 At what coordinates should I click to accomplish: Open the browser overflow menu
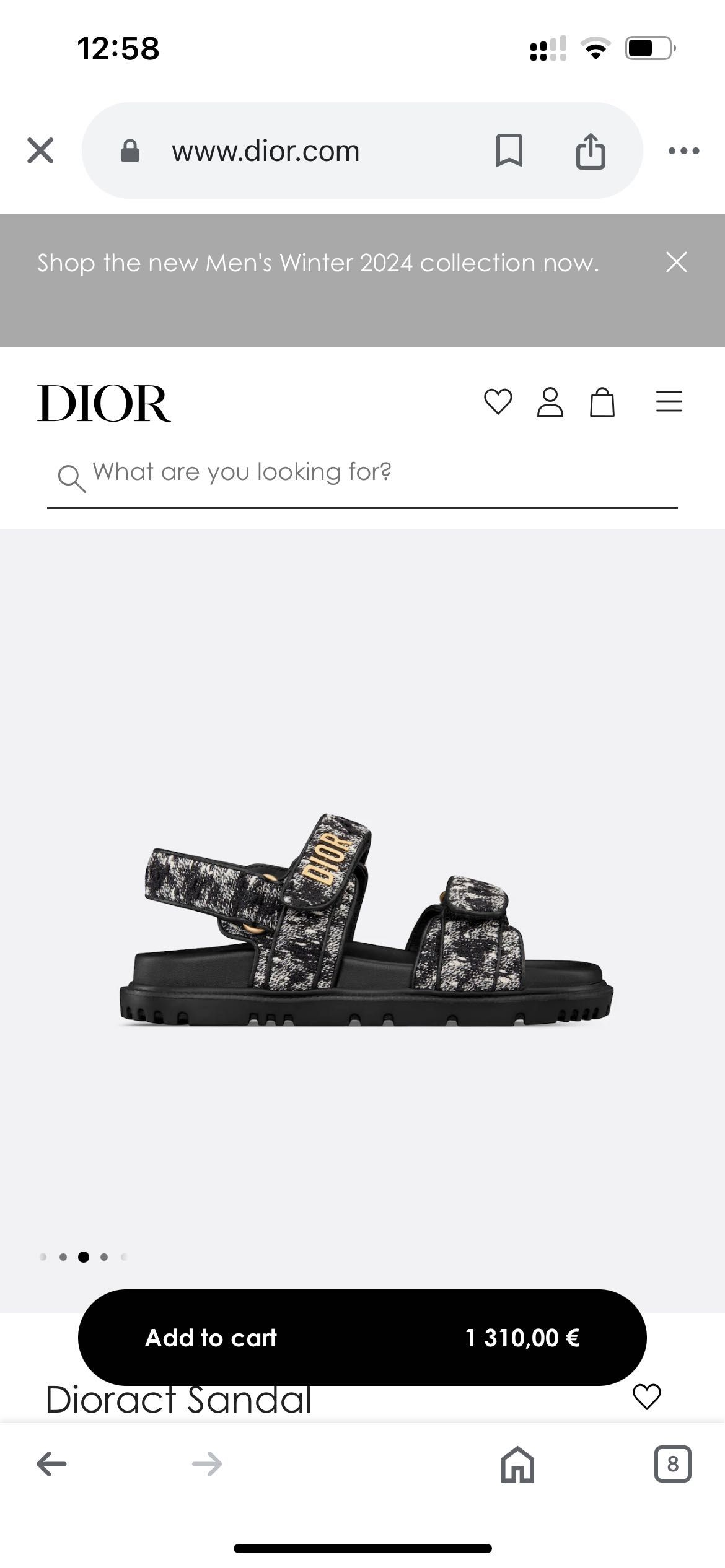click(683, 150)
